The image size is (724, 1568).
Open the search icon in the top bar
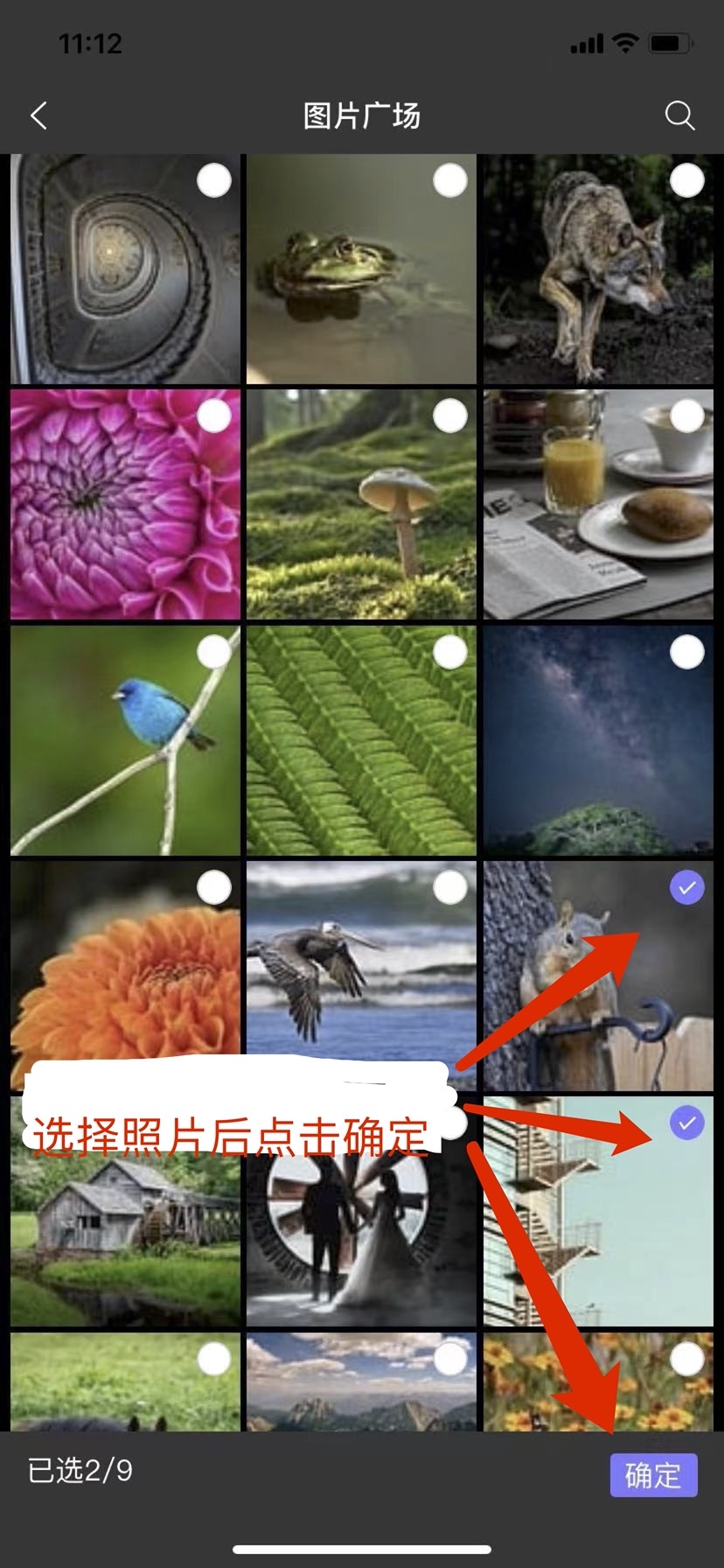click(679, 115)
